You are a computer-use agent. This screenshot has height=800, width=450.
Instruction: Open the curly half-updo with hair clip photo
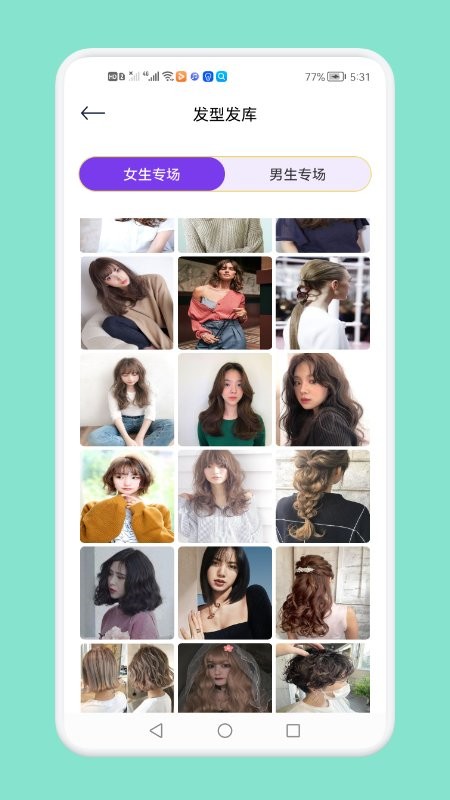click(323, 593)
